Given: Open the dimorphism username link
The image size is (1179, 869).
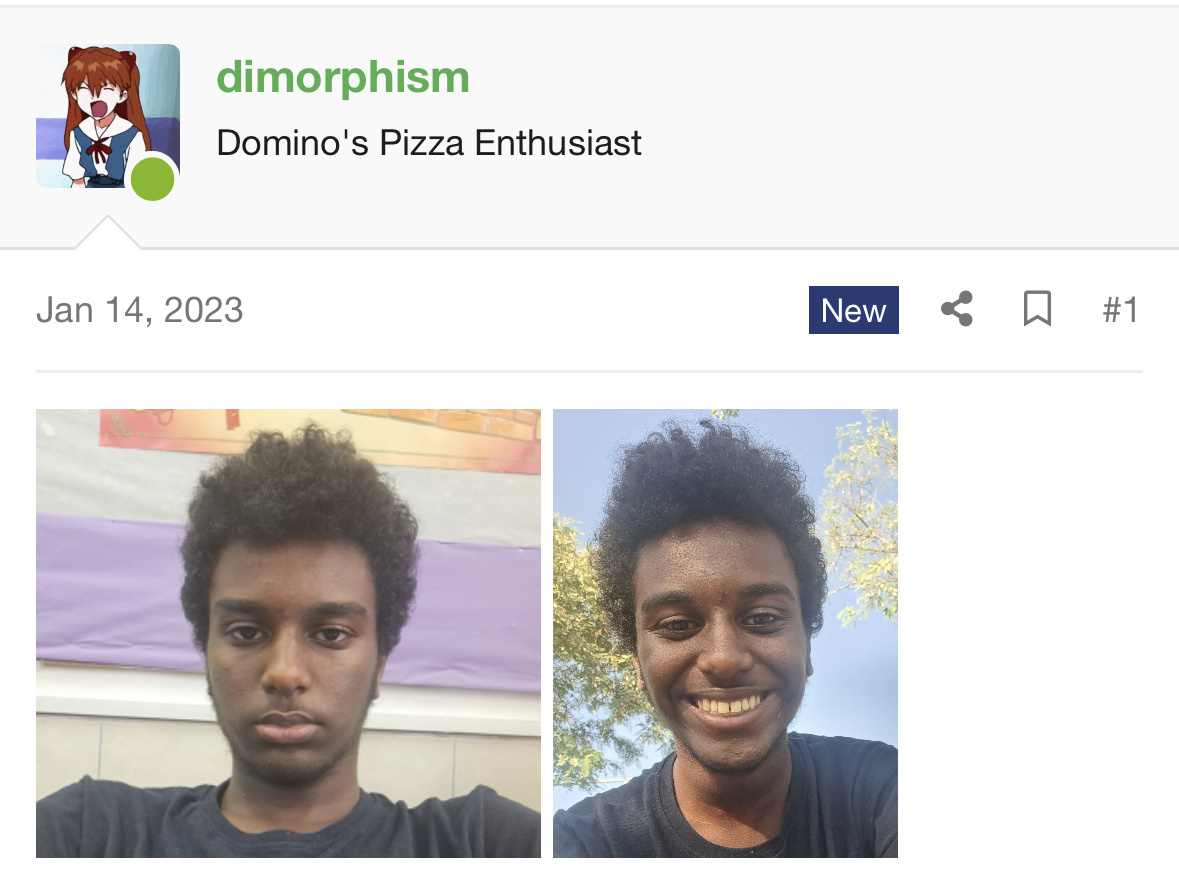Looking at the screenshot, I should pyautogui.click(x=343, y=78).
